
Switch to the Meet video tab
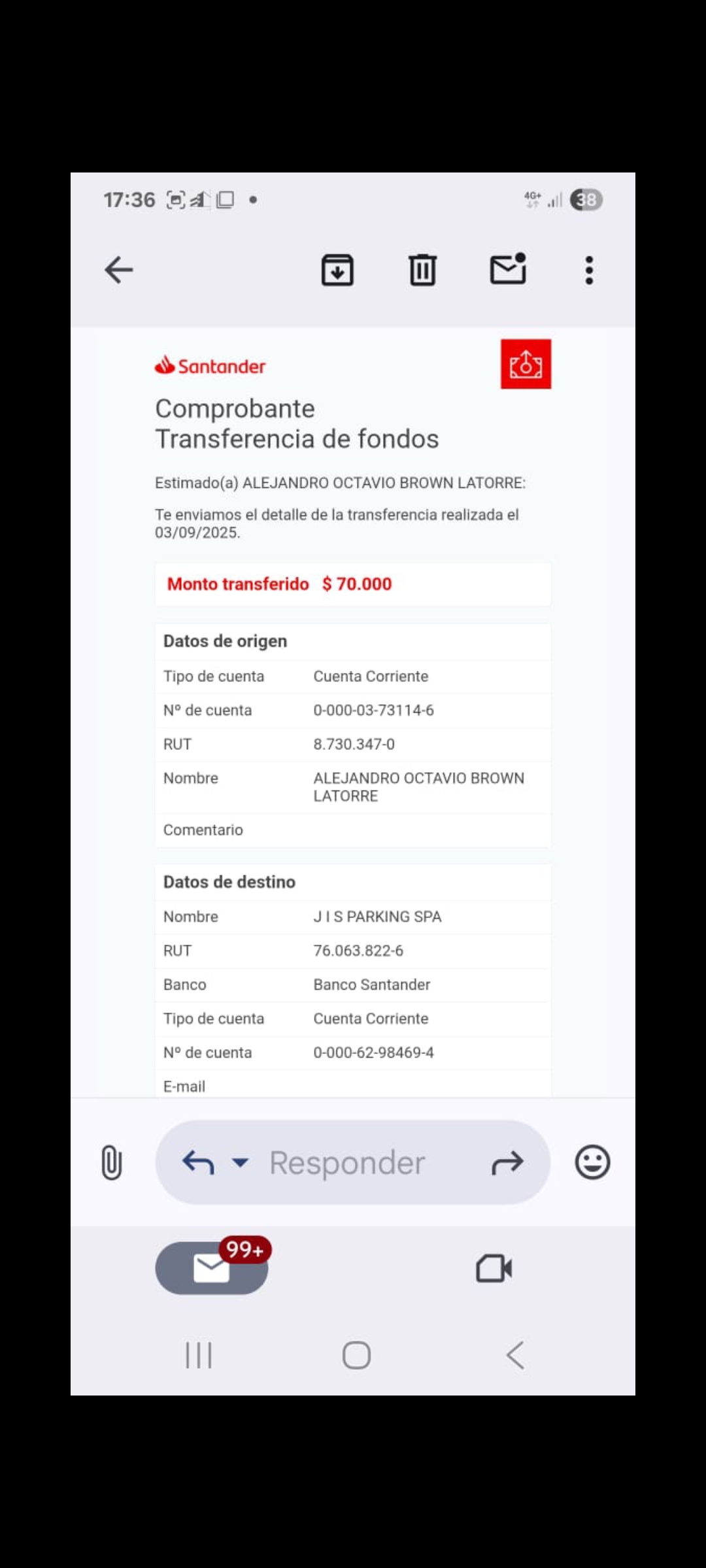pyautogui.click(x=494, y=1268)
